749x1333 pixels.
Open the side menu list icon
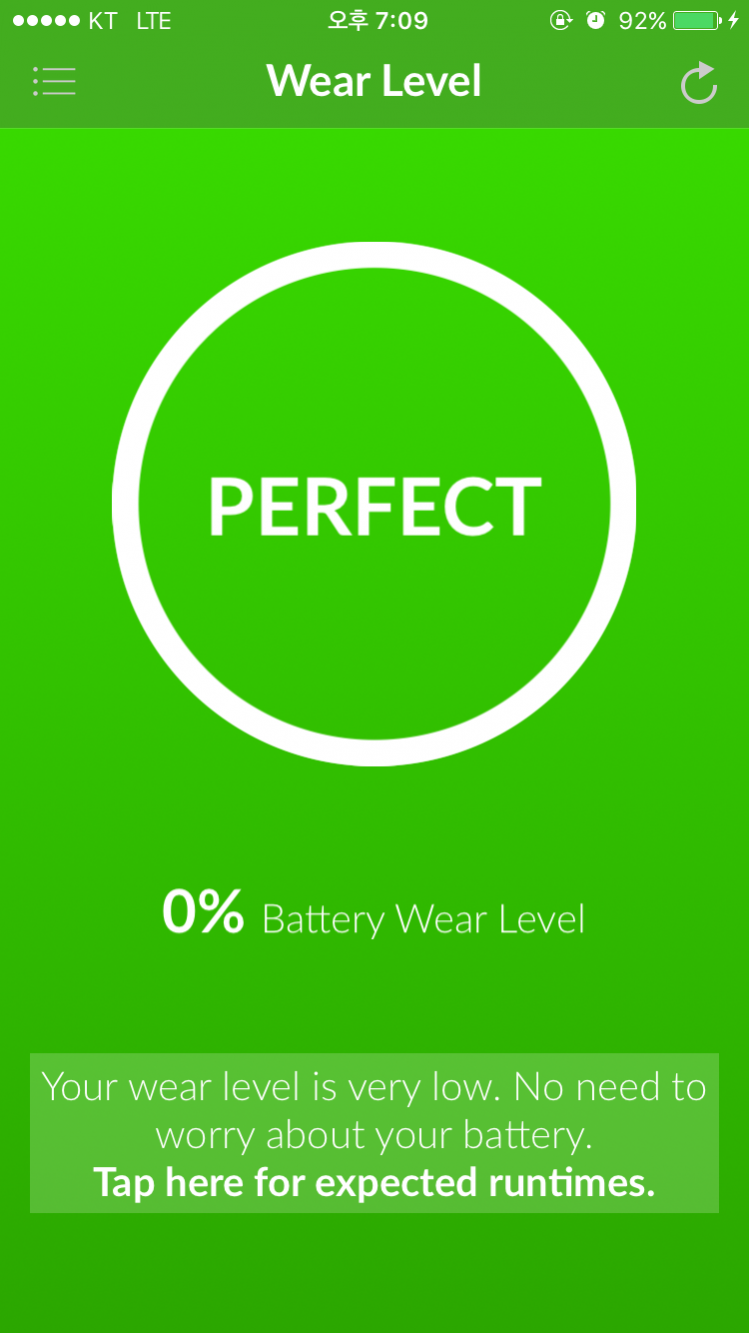pyautogui.click(x=54, y=82)
